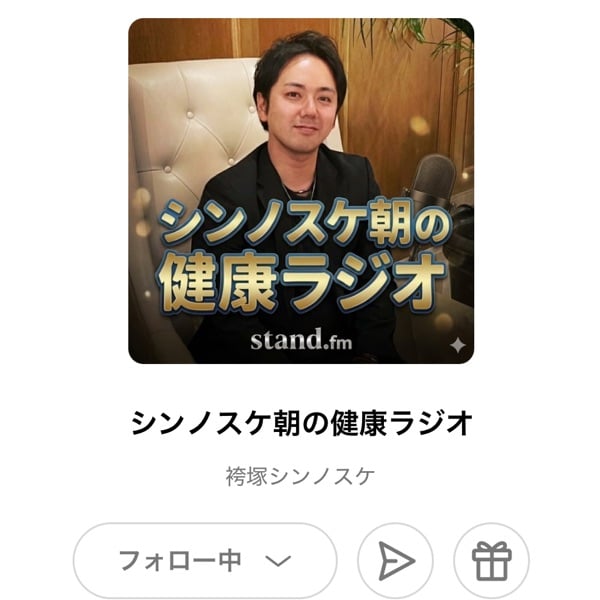The image size is (600, 600).
Task: Share this channel via the paper plane icon
Action: pyautogui.click(x=395, y=561)
